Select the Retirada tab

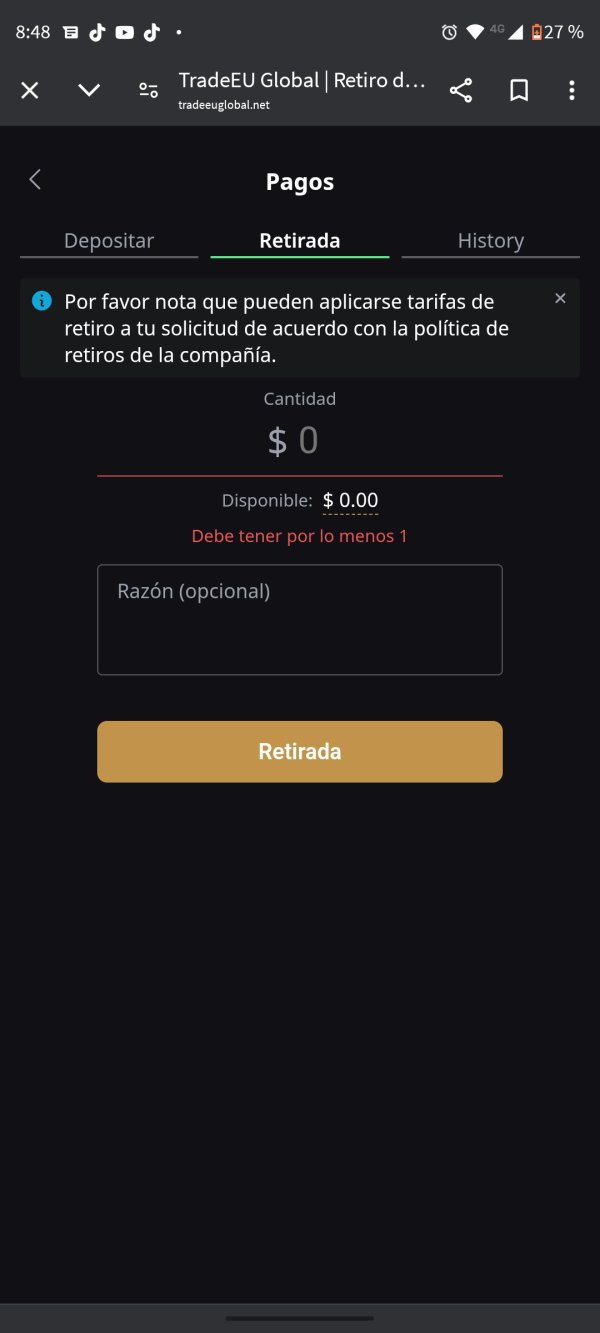300,241
